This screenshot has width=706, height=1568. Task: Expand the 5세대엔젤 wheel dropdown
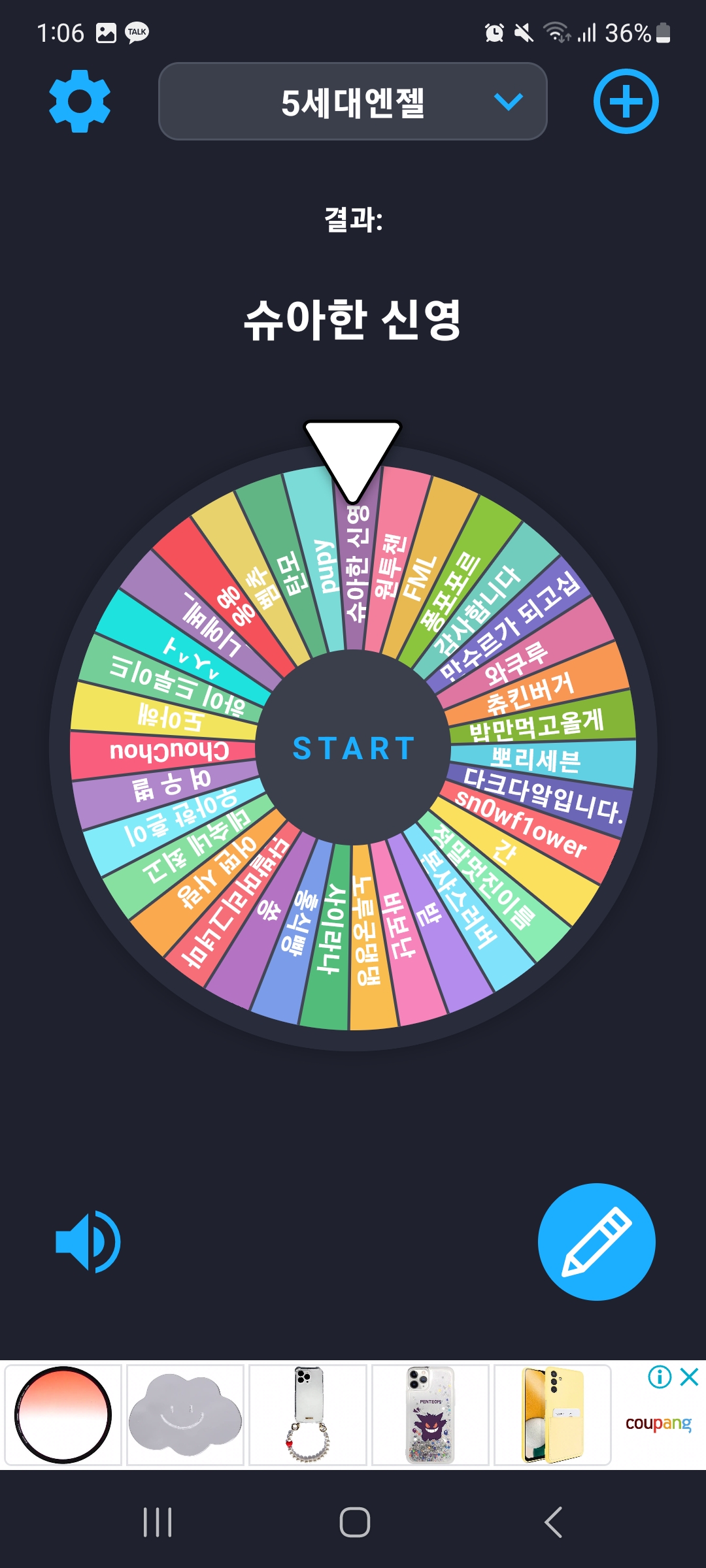click(x=353, y=101)
